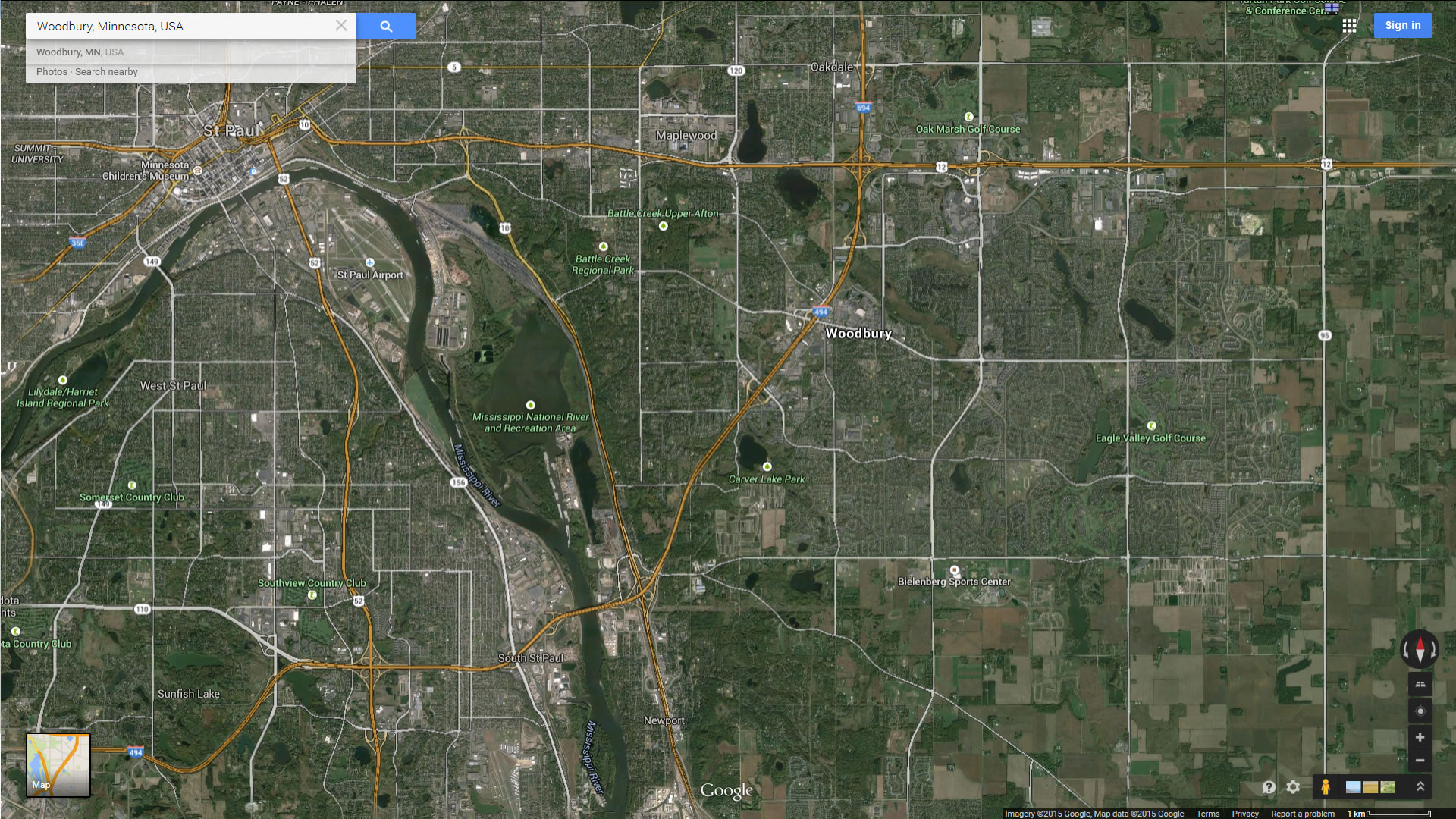Open the Google apps grid
This screenshot has height=819, width=1456.
(x=1349, y=26)
